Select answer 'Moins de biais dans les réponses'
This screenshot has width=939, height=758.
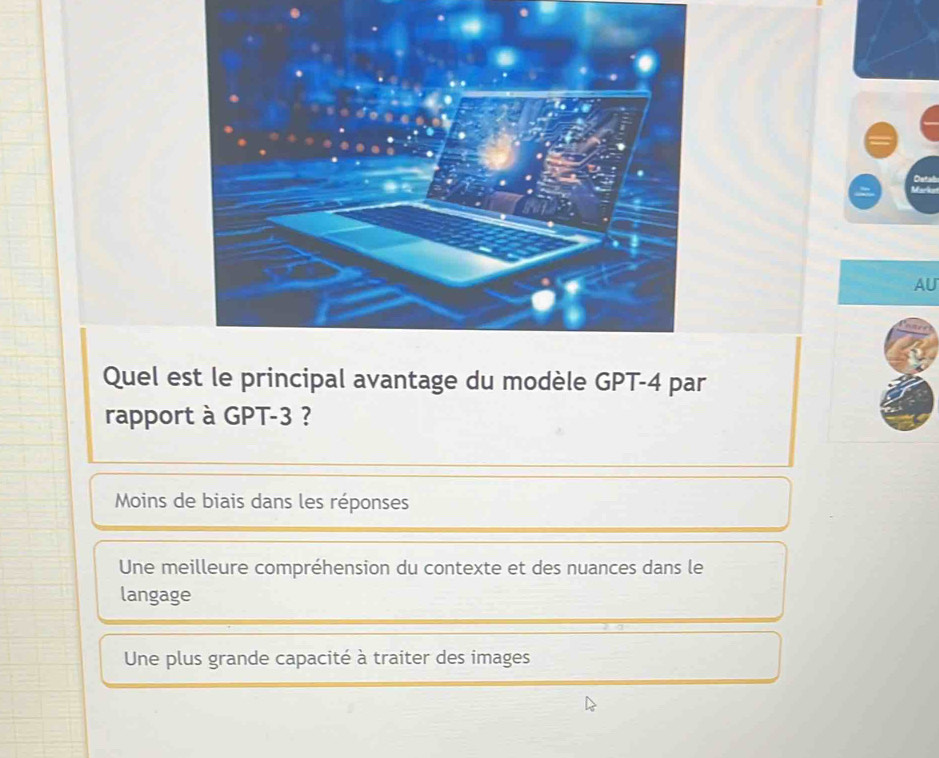(x=440, y=502)
